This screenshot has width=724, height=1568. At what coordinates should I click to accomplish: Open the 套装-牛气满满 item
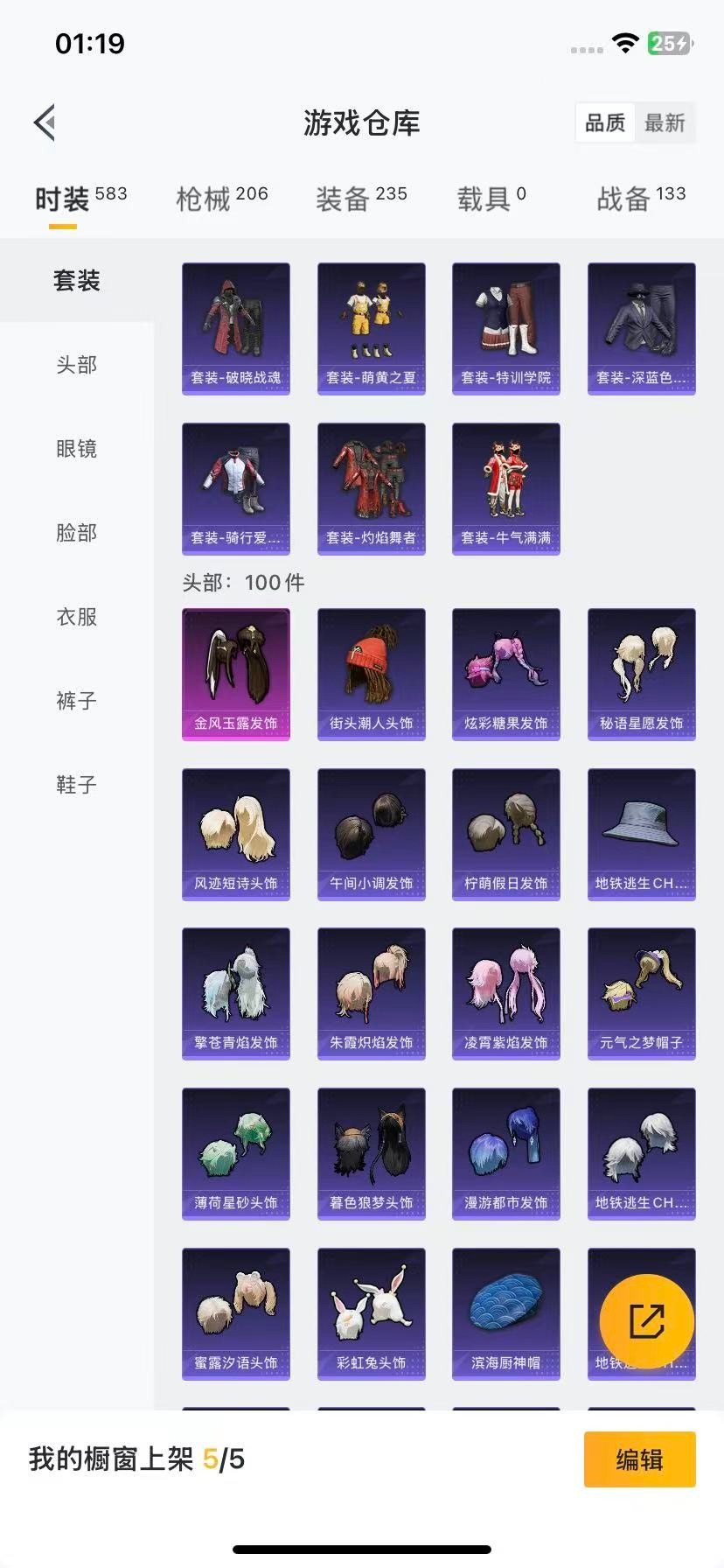pos(505,488)
